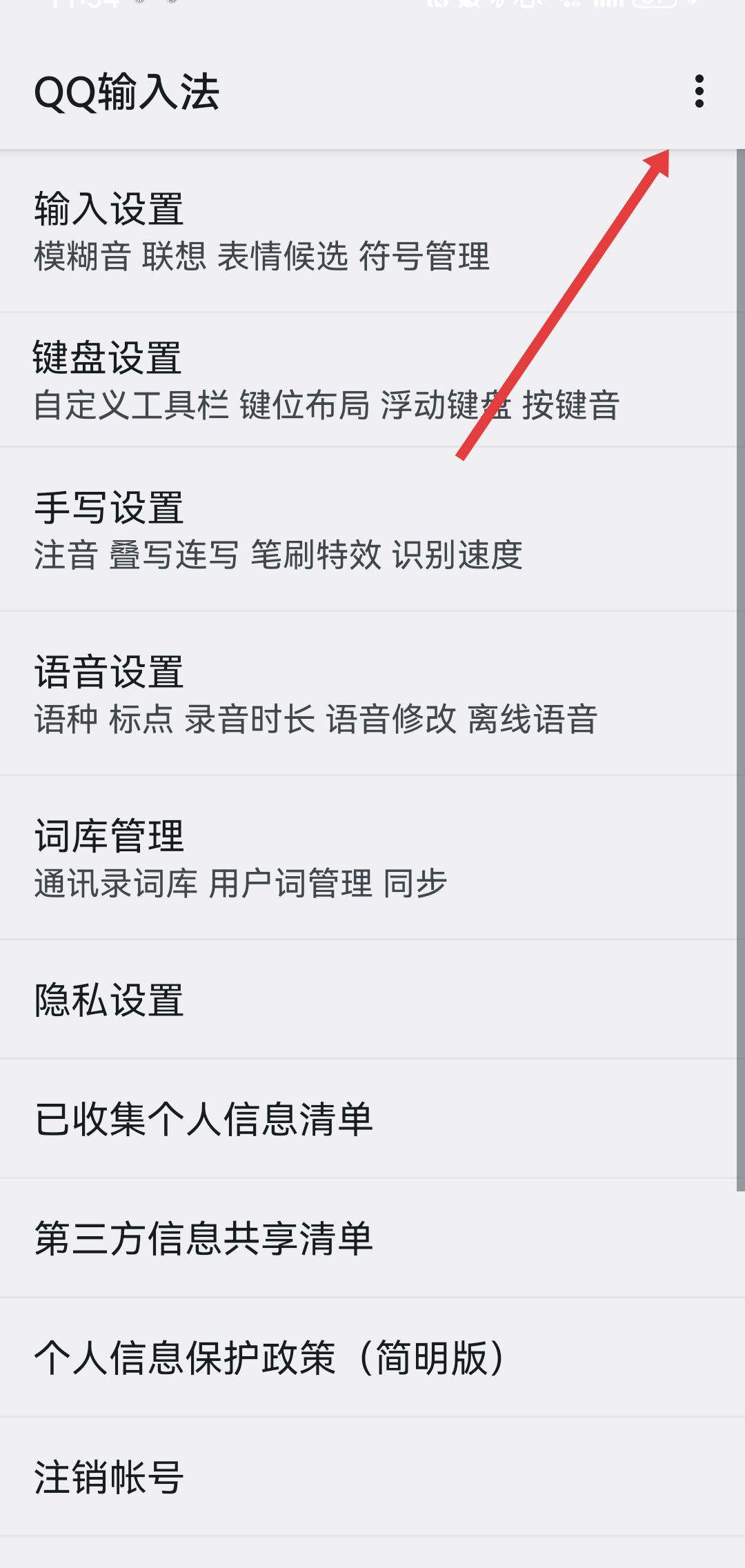Open the three-dot overflow menu
The height and width of the screenshot is (1568, 745).
(x=699, y=91)
